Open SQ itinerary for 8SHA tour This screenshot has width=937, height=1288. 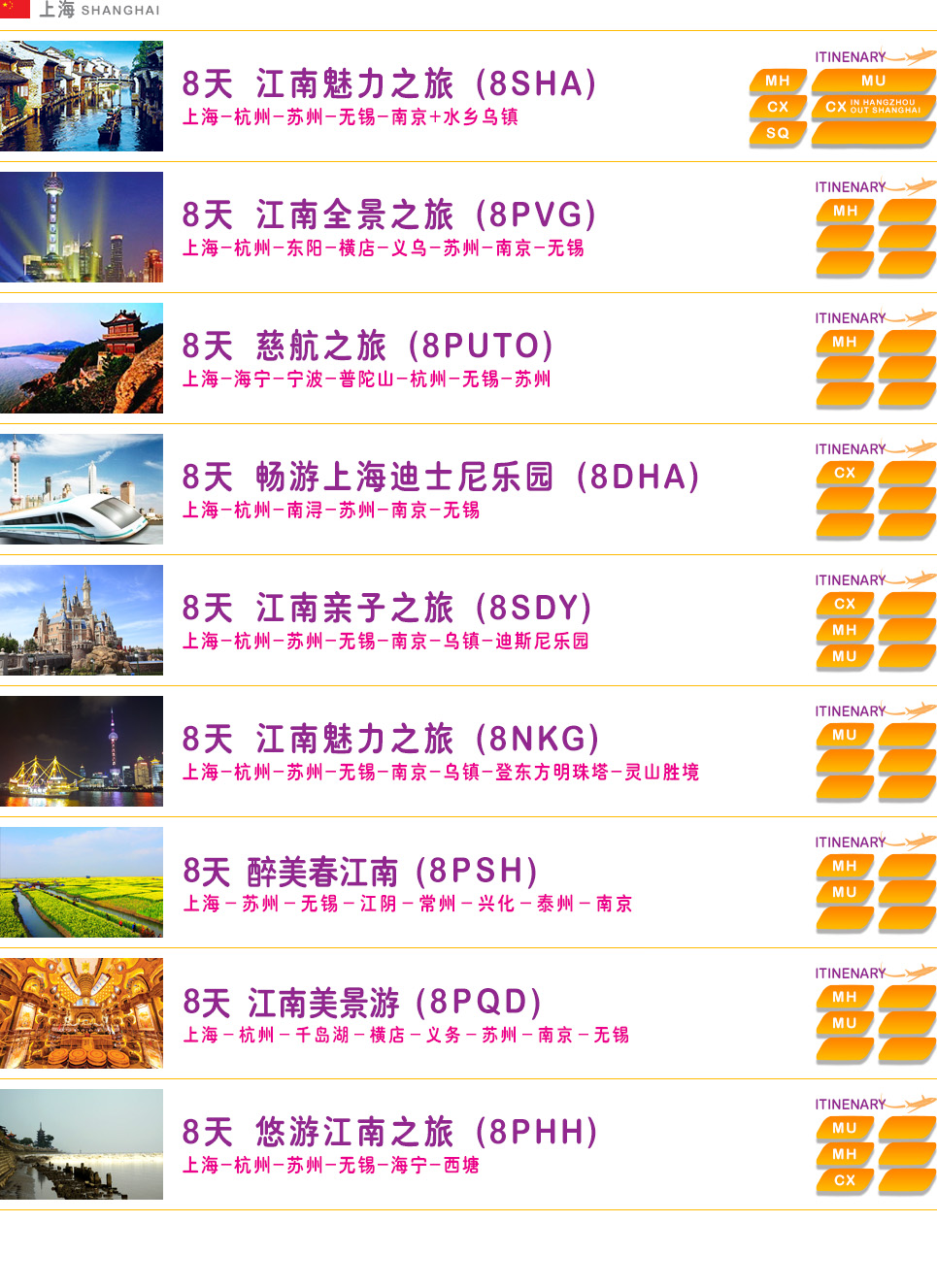coord(778,134)
